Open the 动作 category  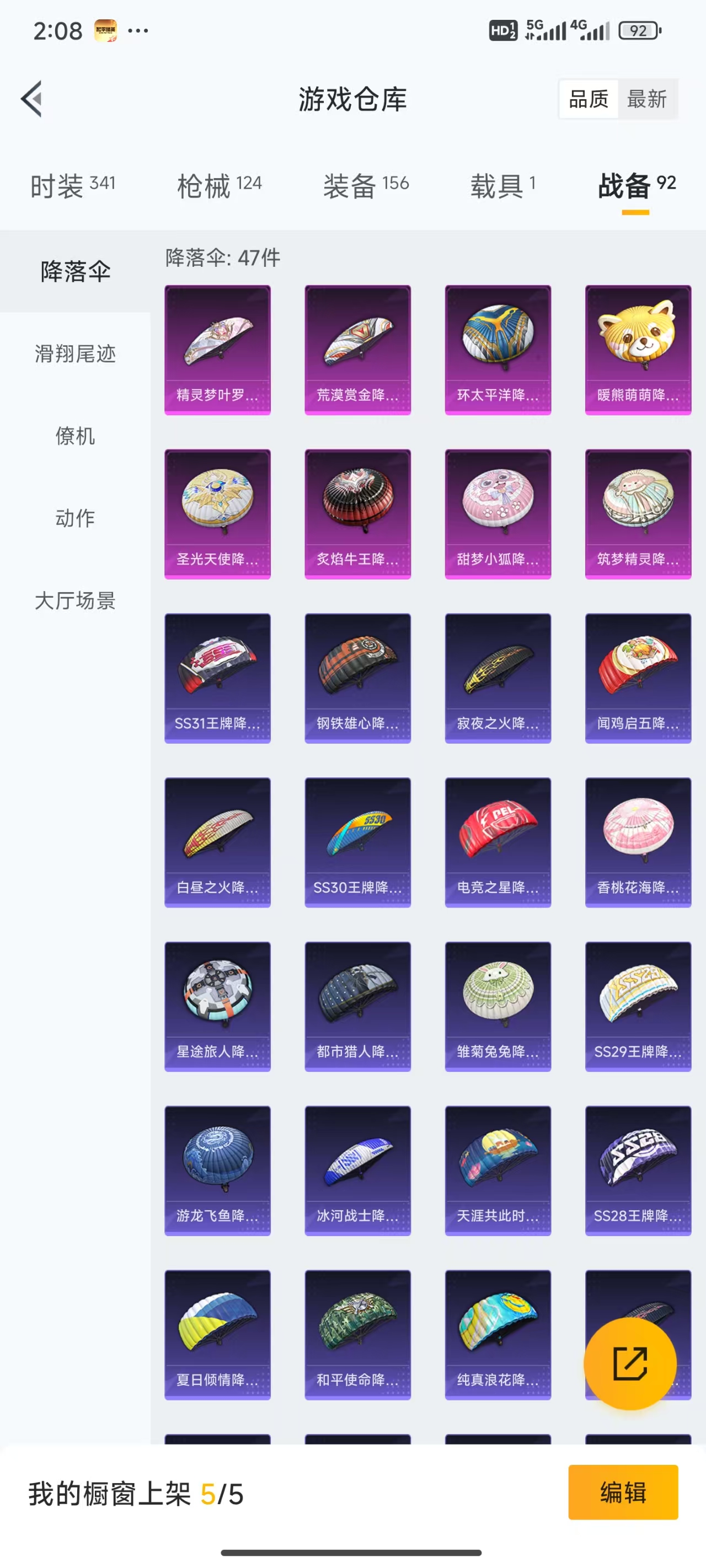click(75, 518)
